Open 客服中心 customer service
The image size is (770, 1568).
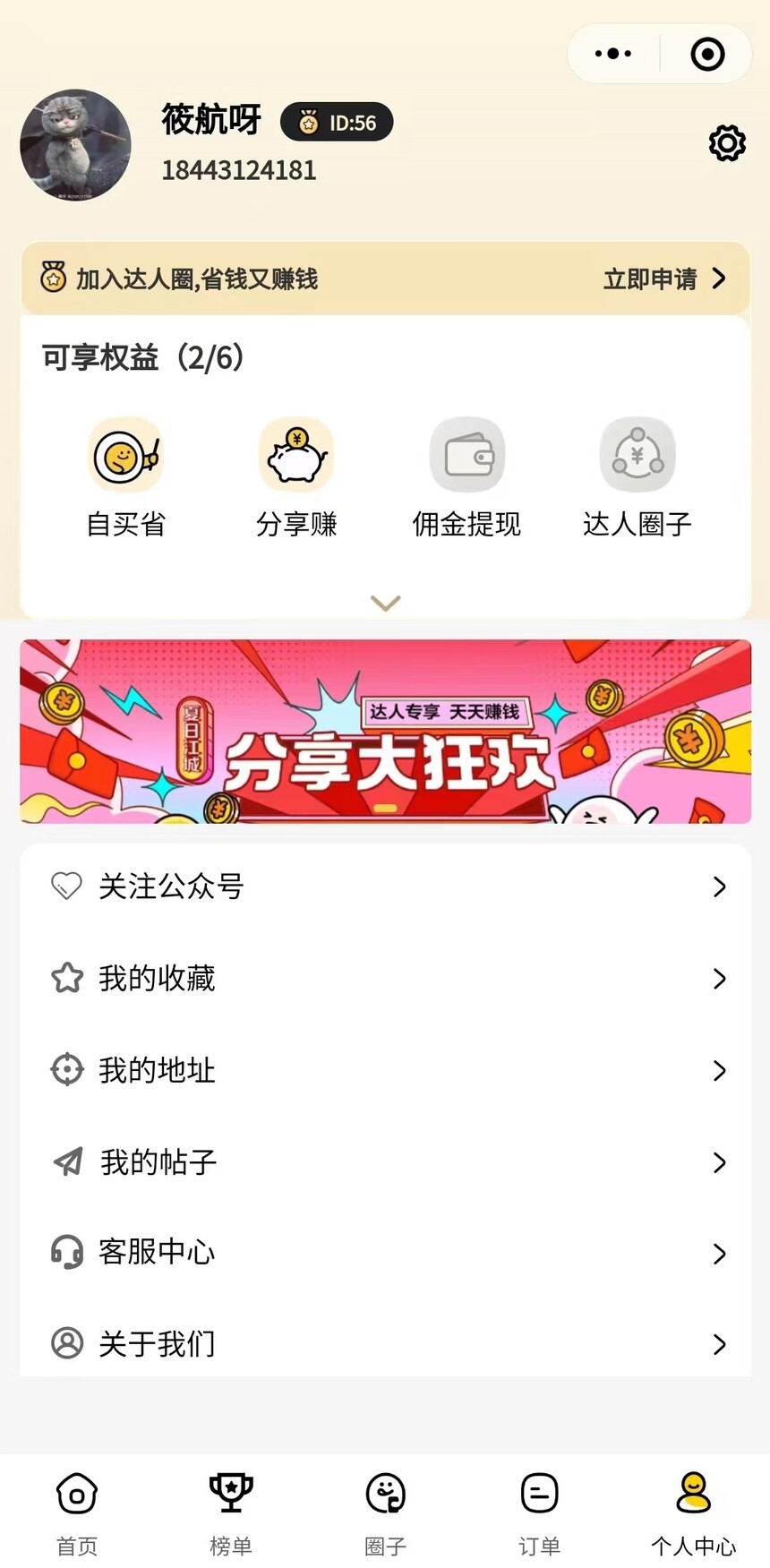coord(385,1253)
